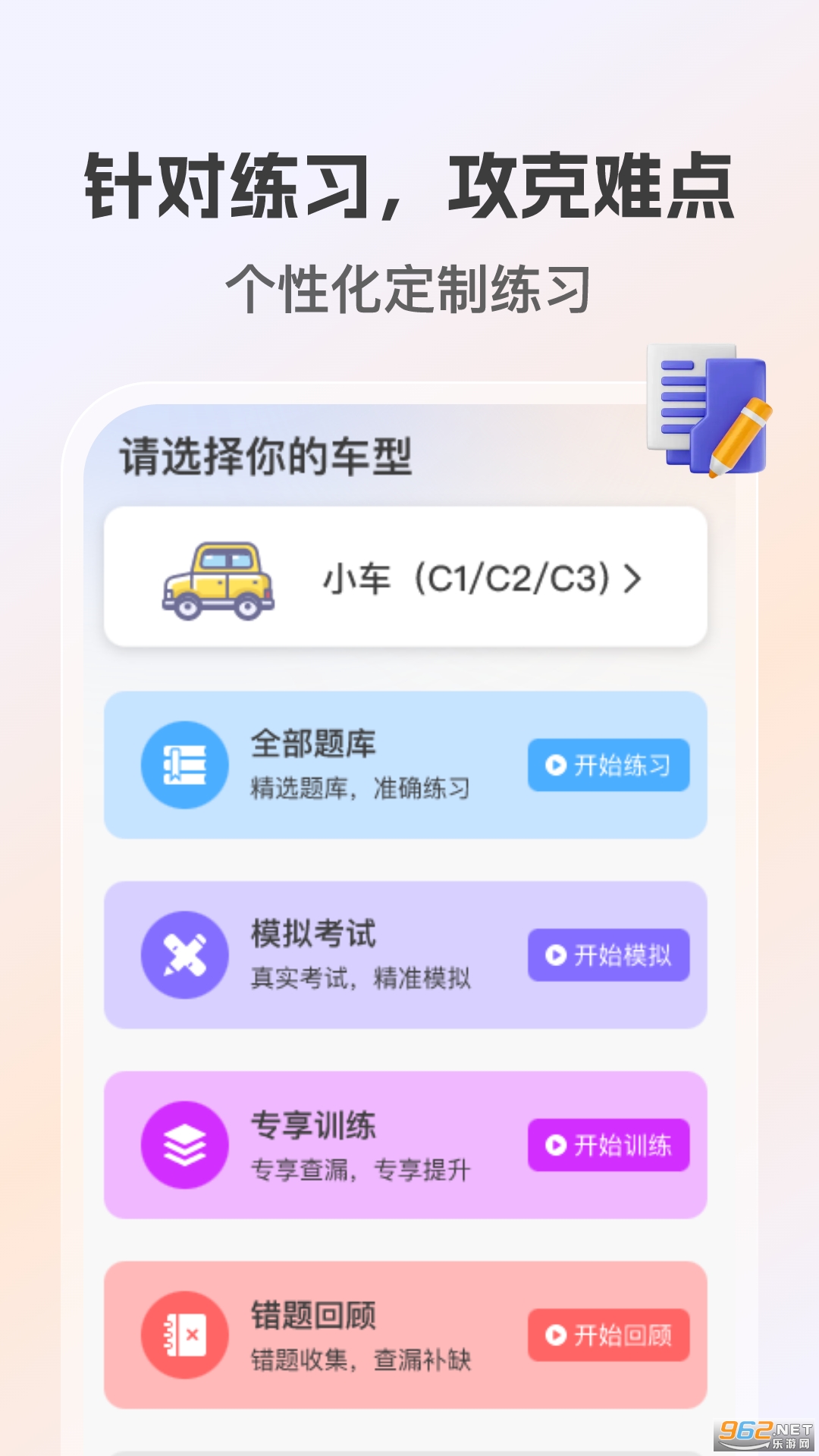Image resolution: width=819 pixels, height=1456 pixels.
Task: Click the 开始练习 button
Action: click(607, 766)
